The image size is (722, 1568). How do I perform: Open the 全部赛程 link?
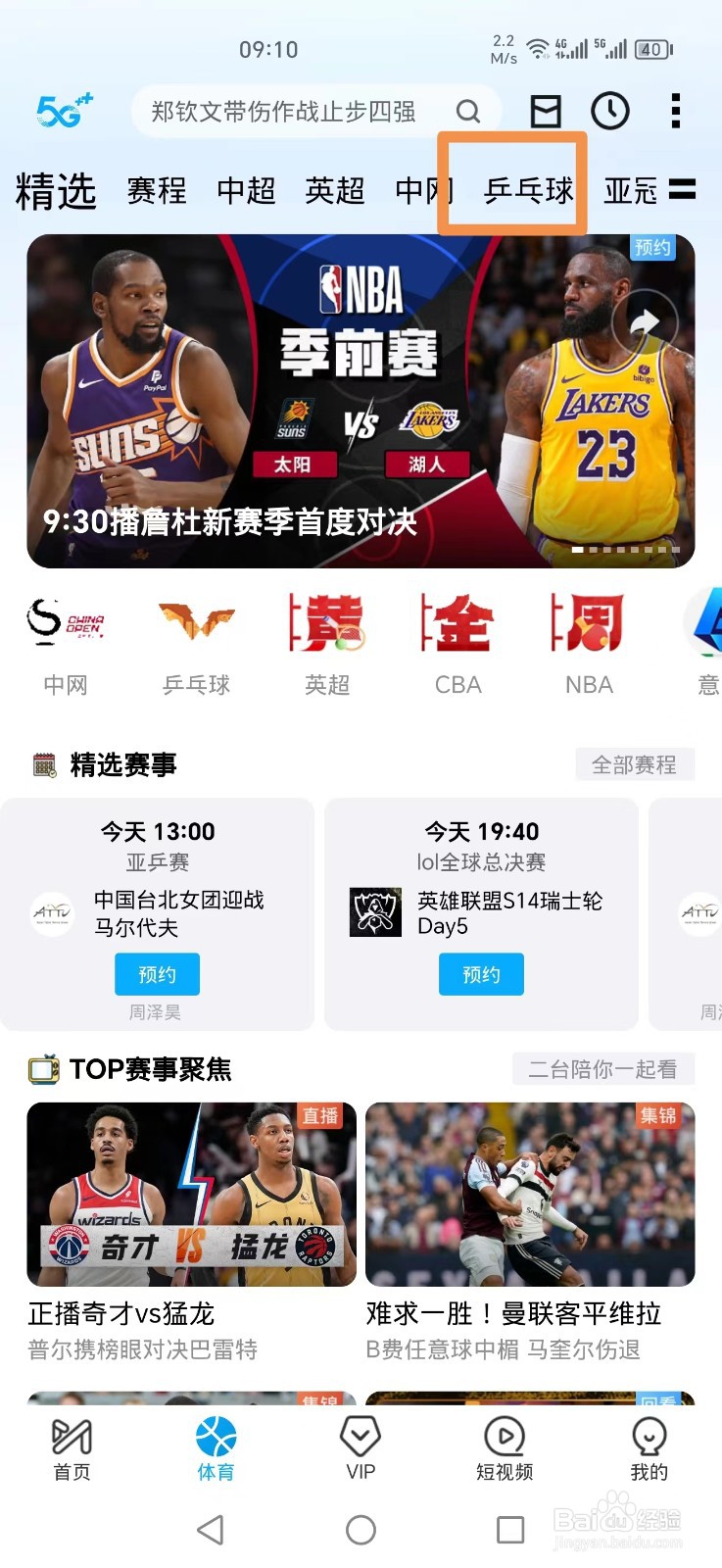pyautogui.click(x=634, y=764)
